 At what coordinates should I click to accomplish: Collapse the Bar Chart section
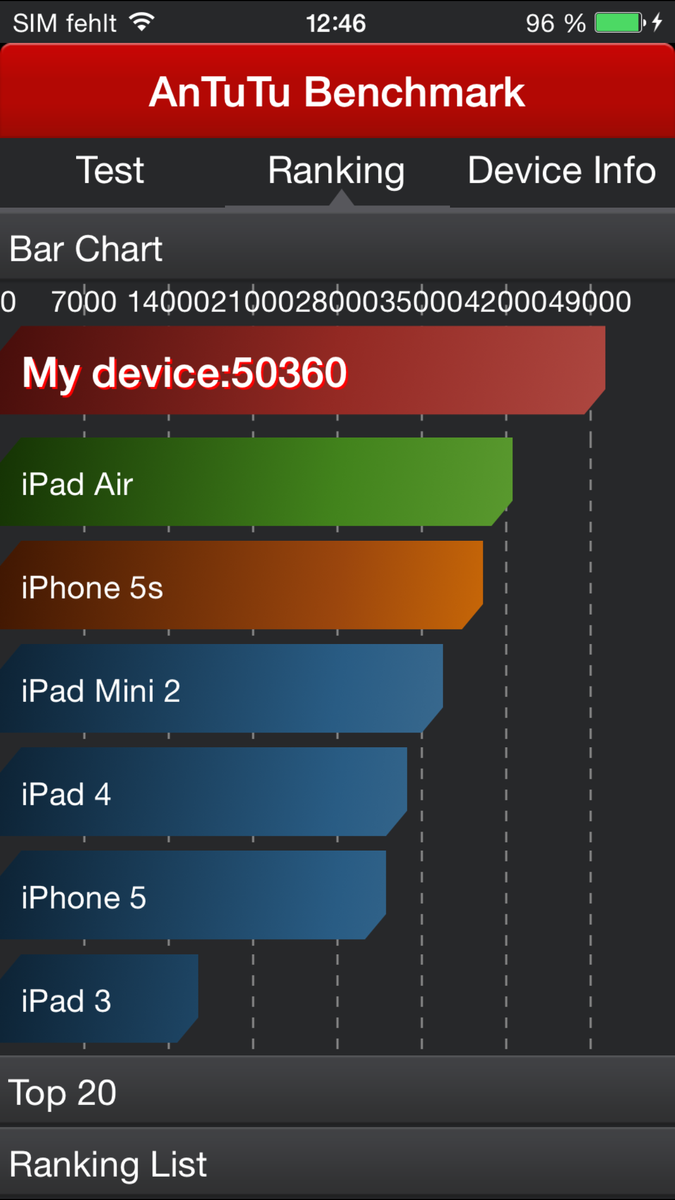click(x=337, y=248)
